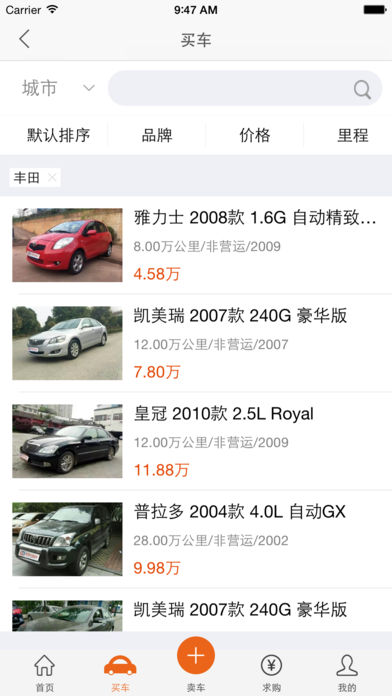Screen dimensions: 392x696
Task: Switch to the 首页 home tab
Action: [x=44, y=673]
